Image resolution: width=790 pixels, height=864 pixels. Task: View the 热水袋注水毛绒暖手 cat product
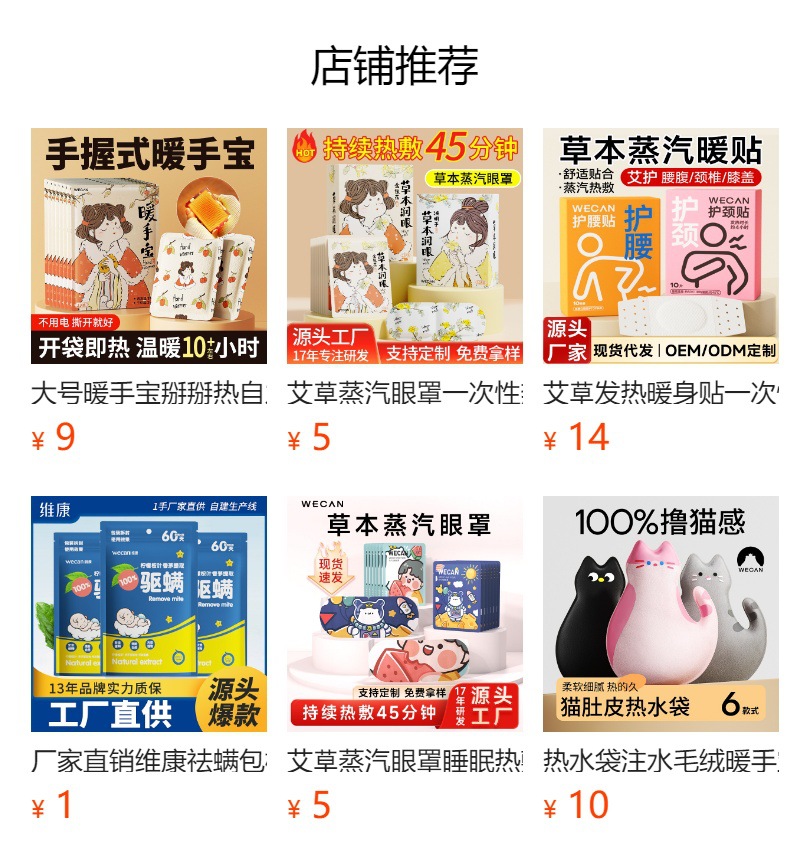[660, 614]
